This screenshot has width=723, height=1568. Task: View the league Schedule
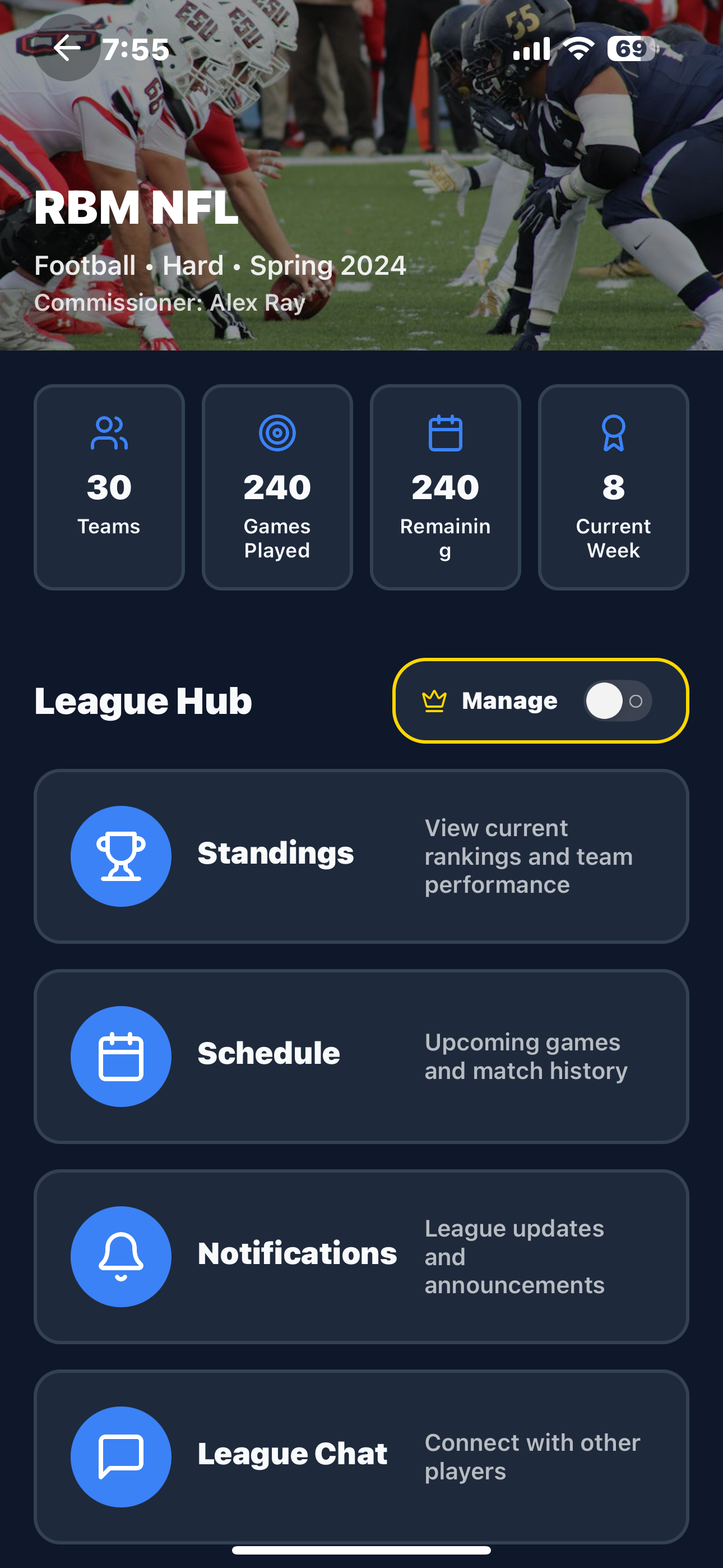361,1056
